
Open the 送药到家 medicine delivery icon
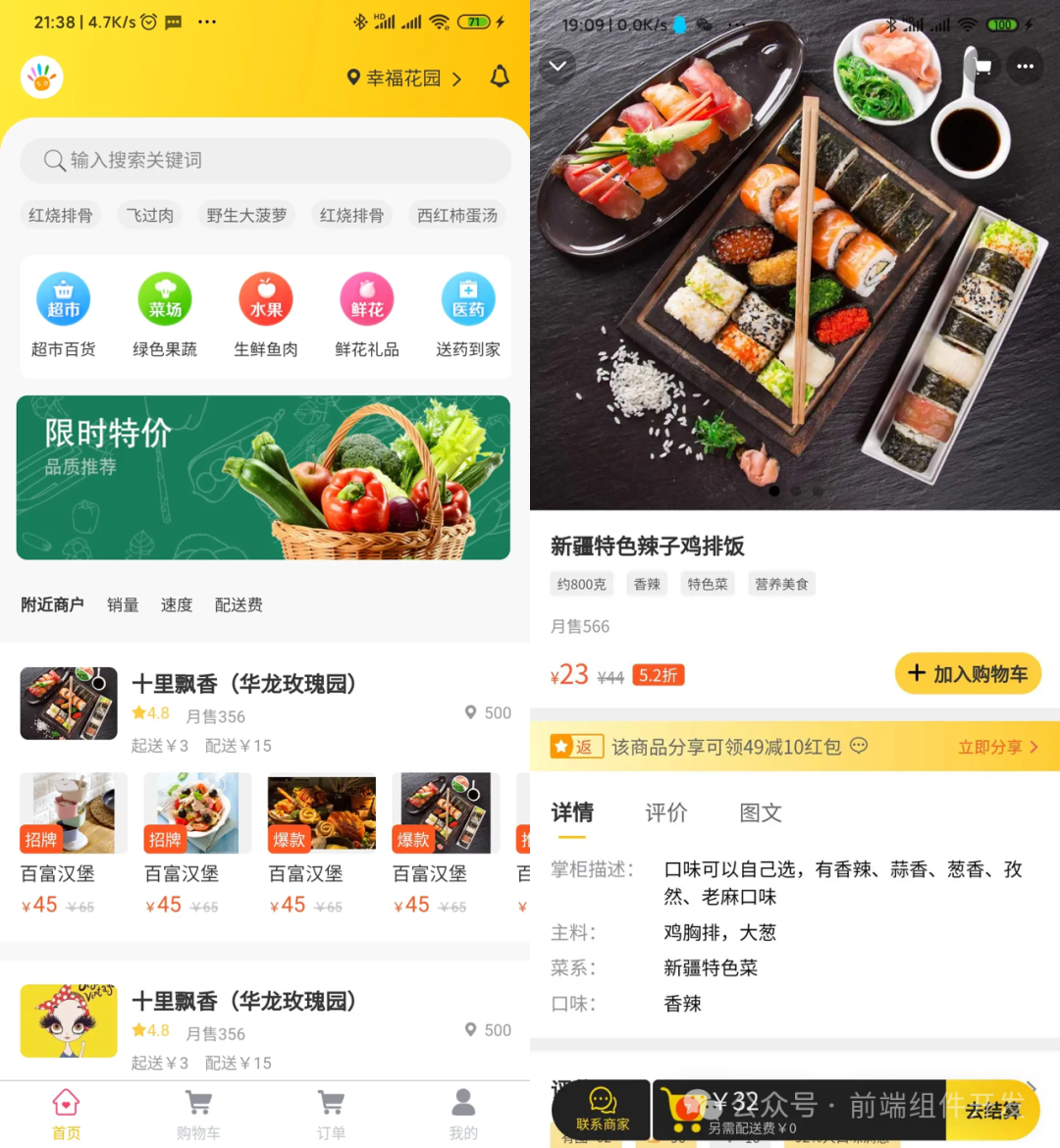[x=468, y=299]
